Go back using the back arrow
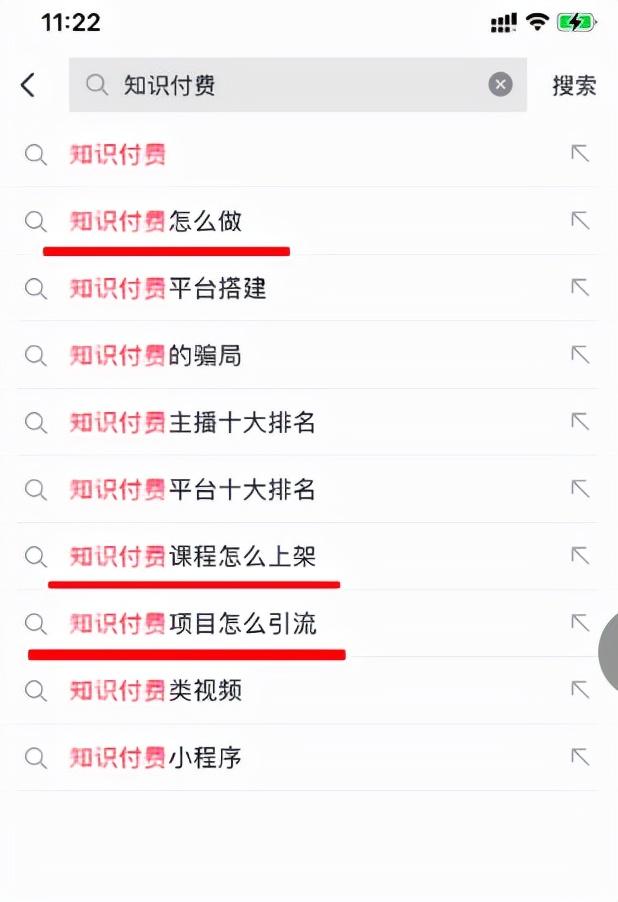The image size is (618, 902). [28, 85]
